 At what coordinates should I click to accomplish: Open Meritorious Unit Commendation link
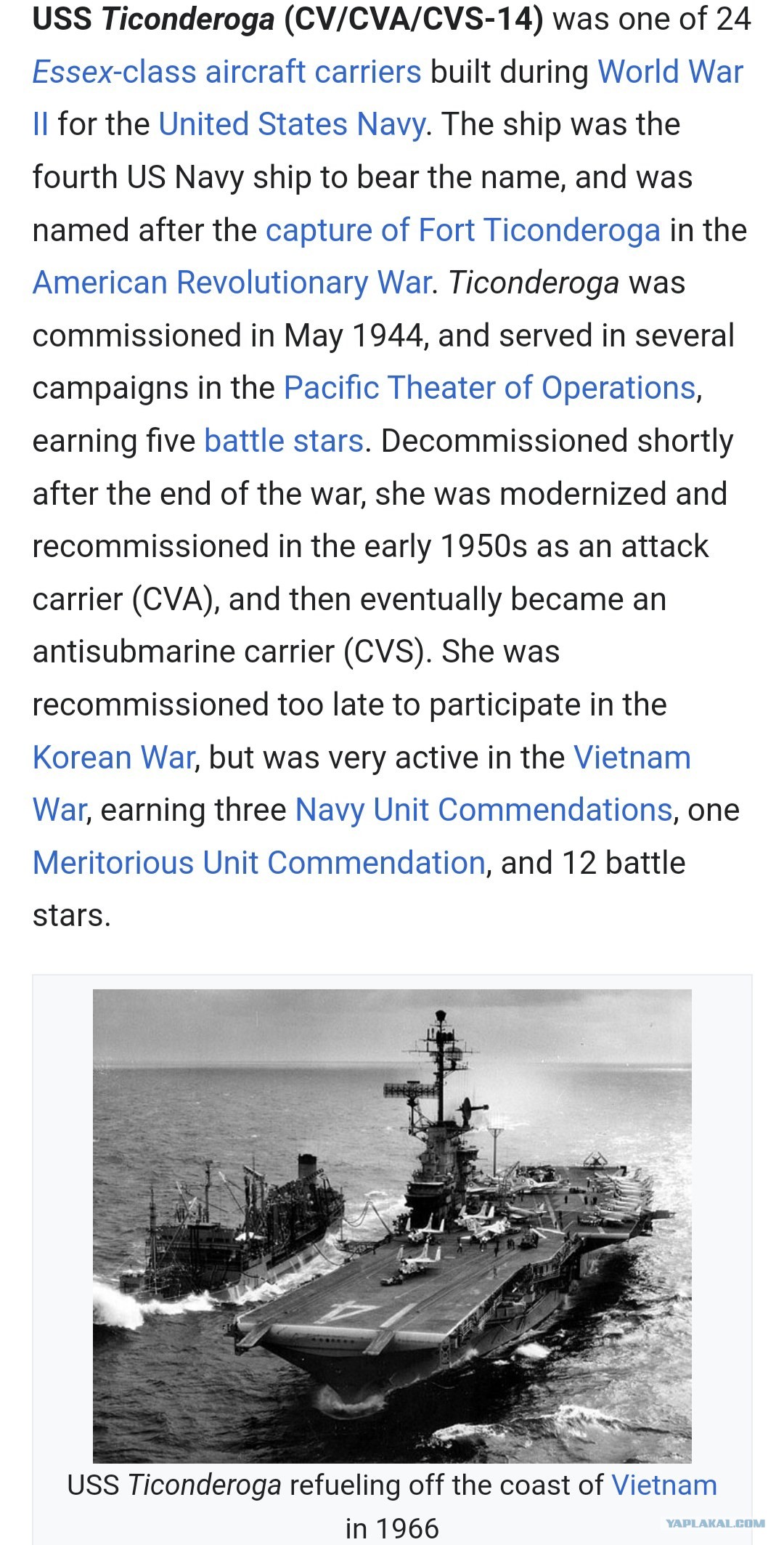[x=259, y=863]
